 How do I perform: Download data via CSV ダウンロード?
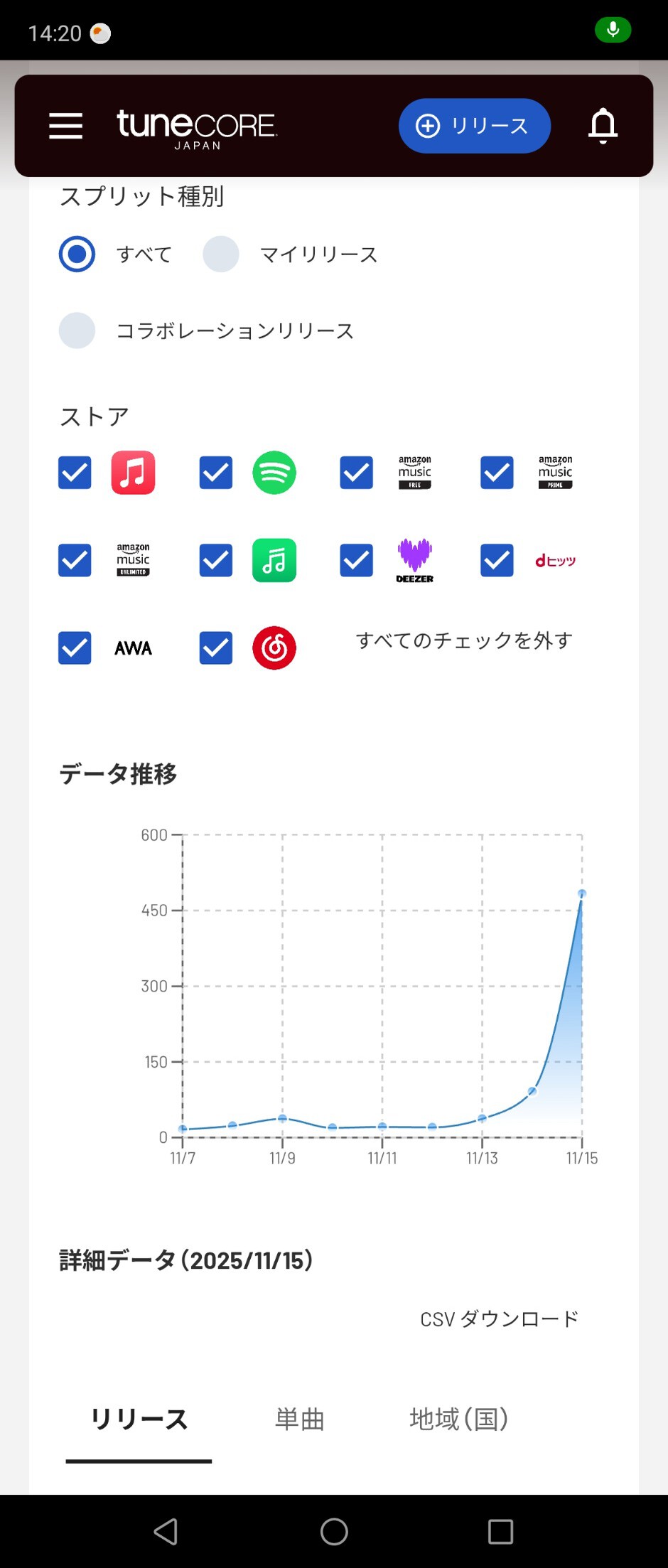[499, 1319]
